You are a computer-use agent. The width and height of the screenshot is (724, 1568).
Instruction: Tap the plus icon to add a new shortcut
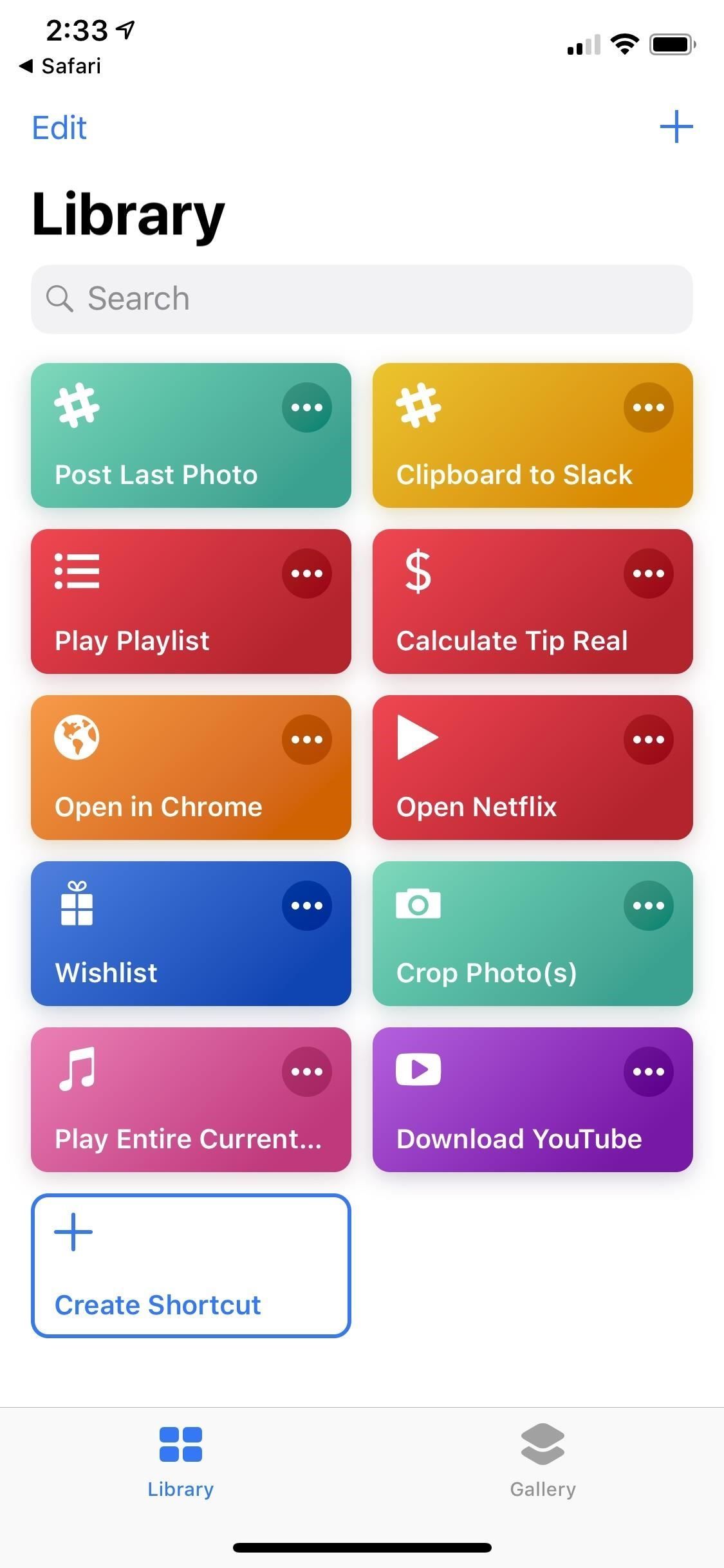click(x=676, y=126)
